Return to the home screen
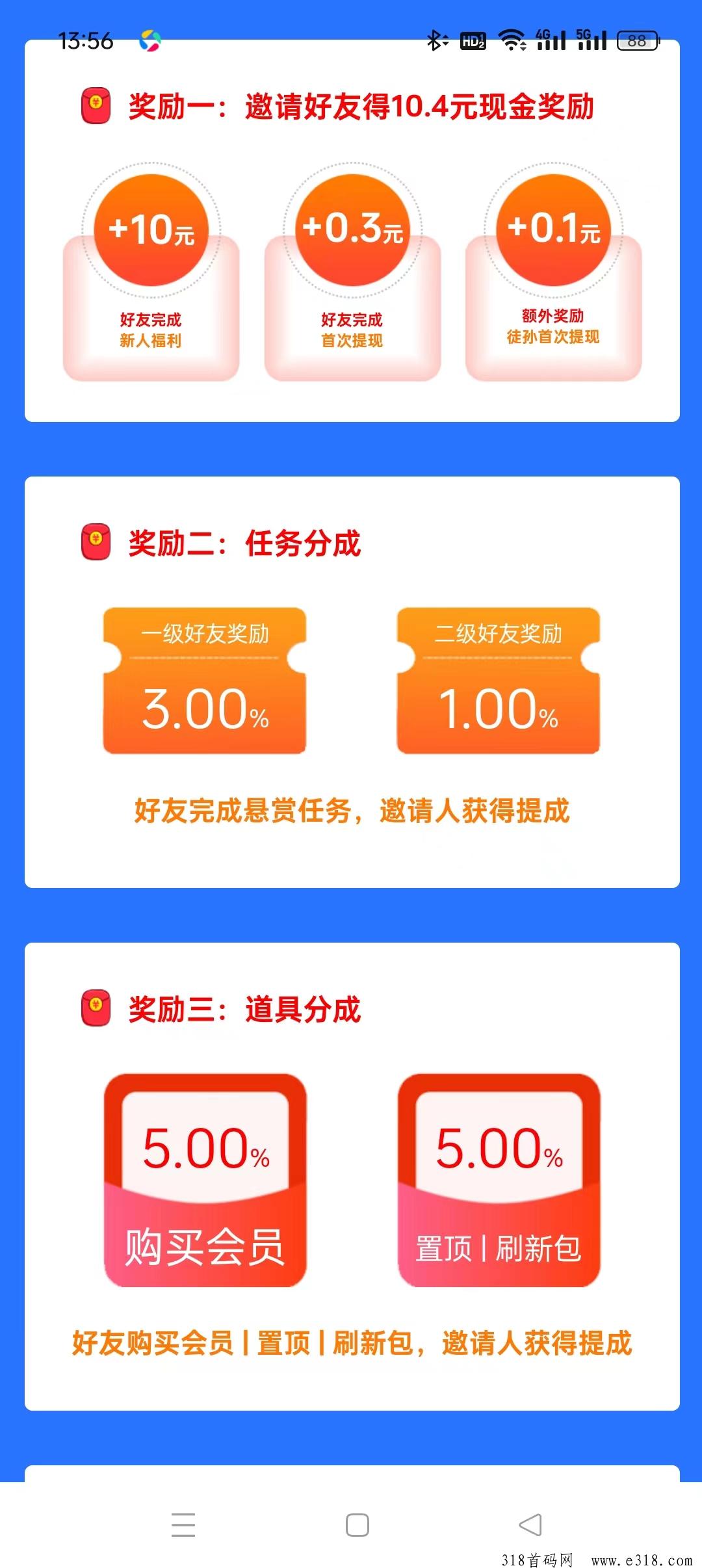702x1568 pixels. [x=357, y=1524]
